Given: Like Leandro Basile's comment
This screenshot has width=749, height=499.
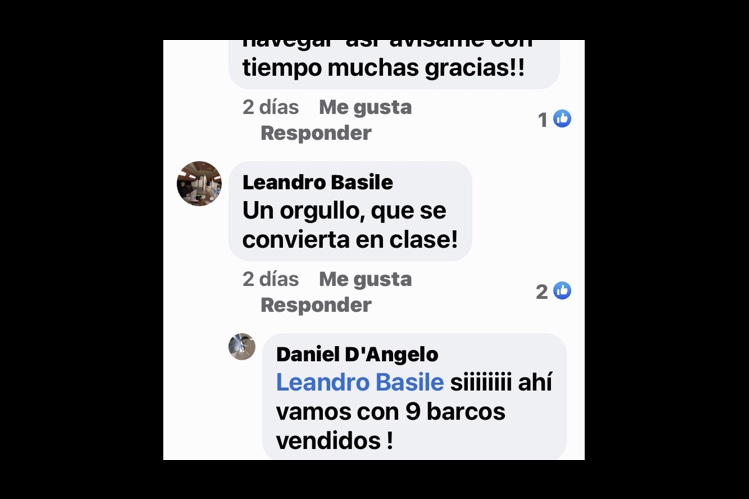Looking at the screenshot, I should (365, 279).
